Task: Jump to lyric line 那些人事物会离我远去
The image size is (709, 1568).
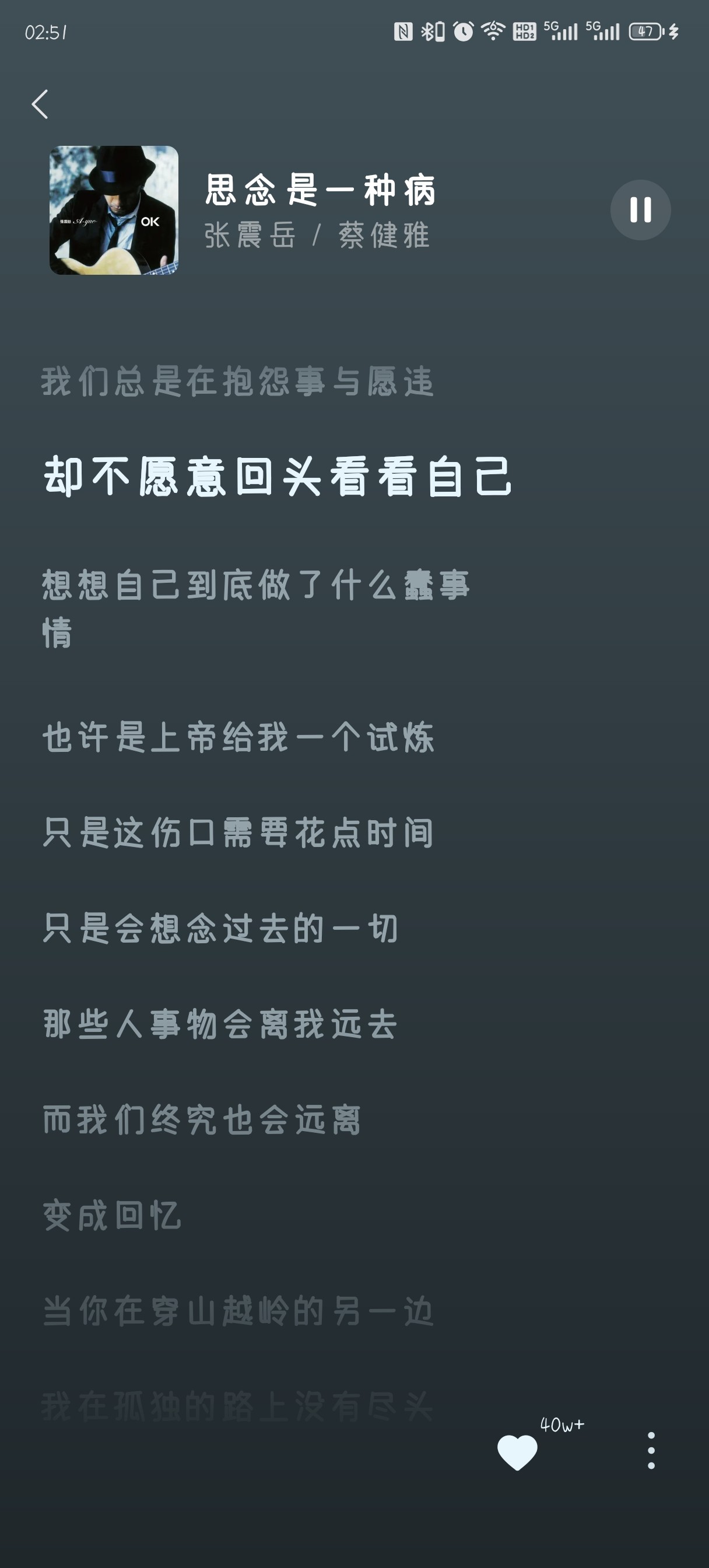Action: pyautogui.click(x=220, y=1024)
